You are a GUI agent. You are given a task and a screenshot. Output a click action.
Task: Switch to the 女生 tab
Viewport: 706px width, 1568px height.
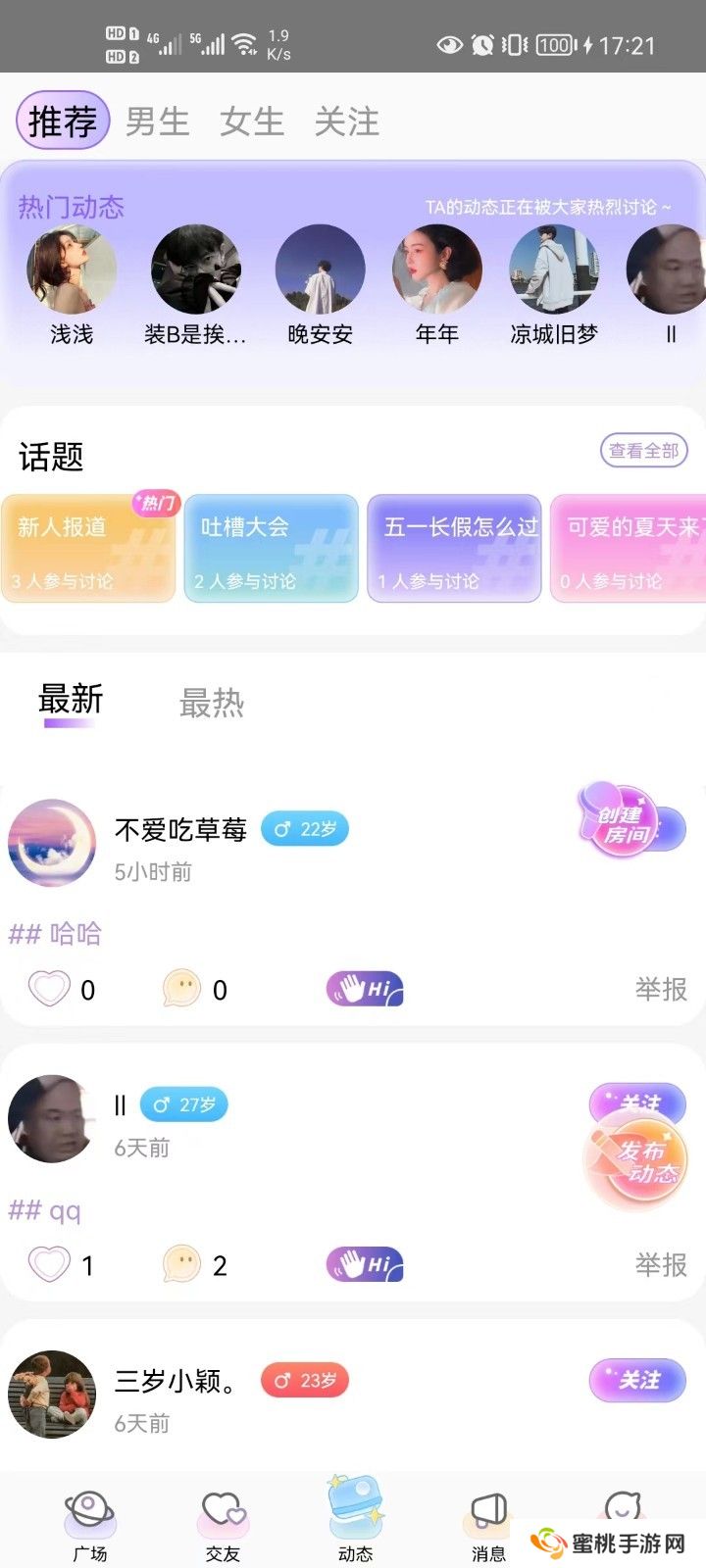point(251,122)
